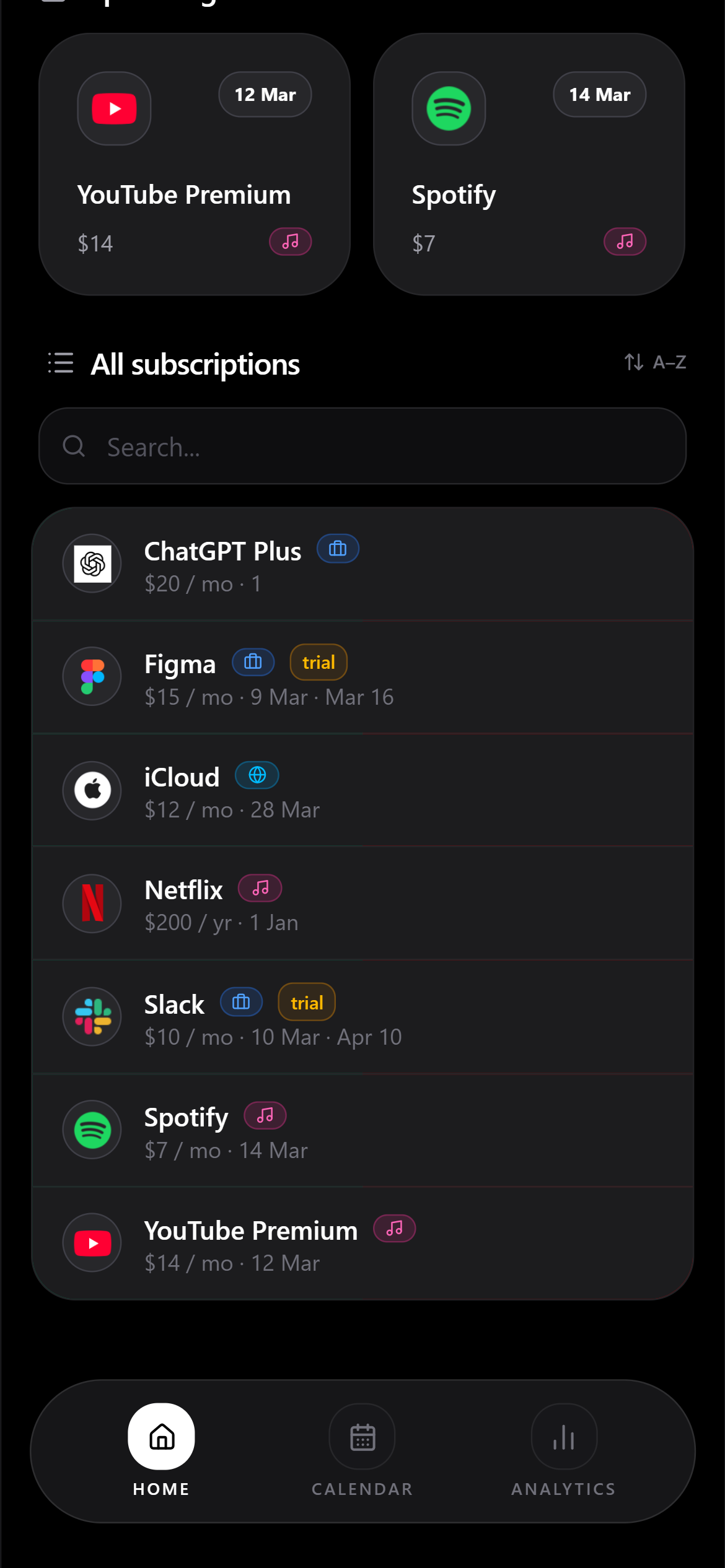
Task: Open the Analytics tab
Action: coord(563,1450)
